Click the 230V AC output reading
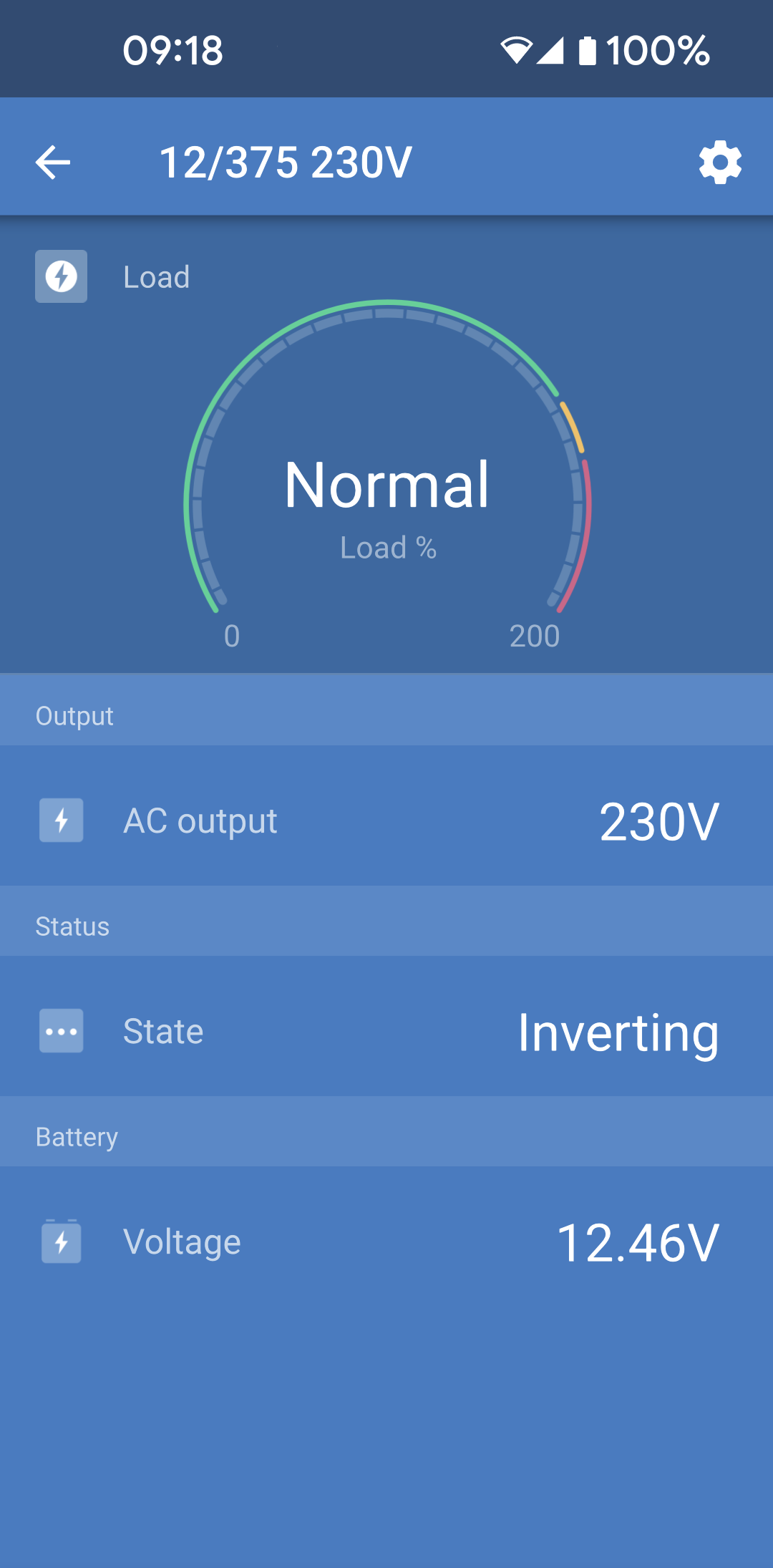Screen dimensions: 773x1568 point(659,821)
